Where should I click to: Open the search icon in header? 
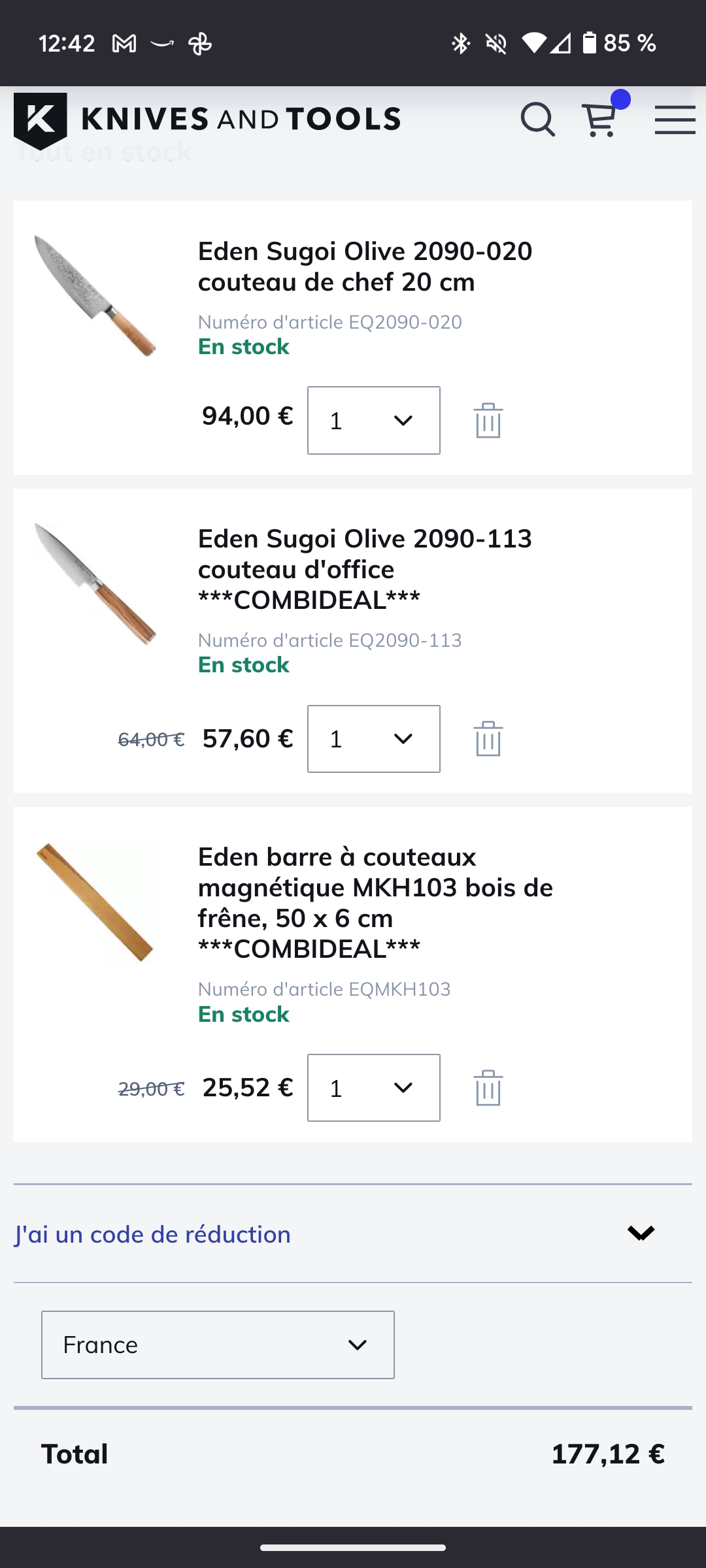click(x=537, y=120)
